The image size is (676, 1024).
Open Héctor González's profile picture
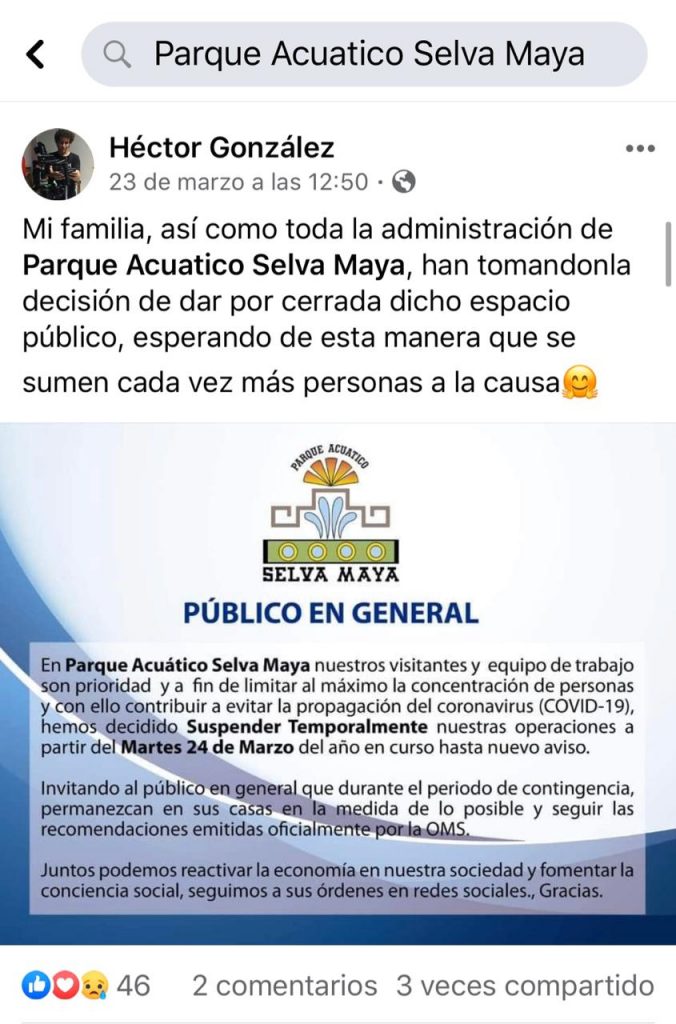tap(58, 164)
